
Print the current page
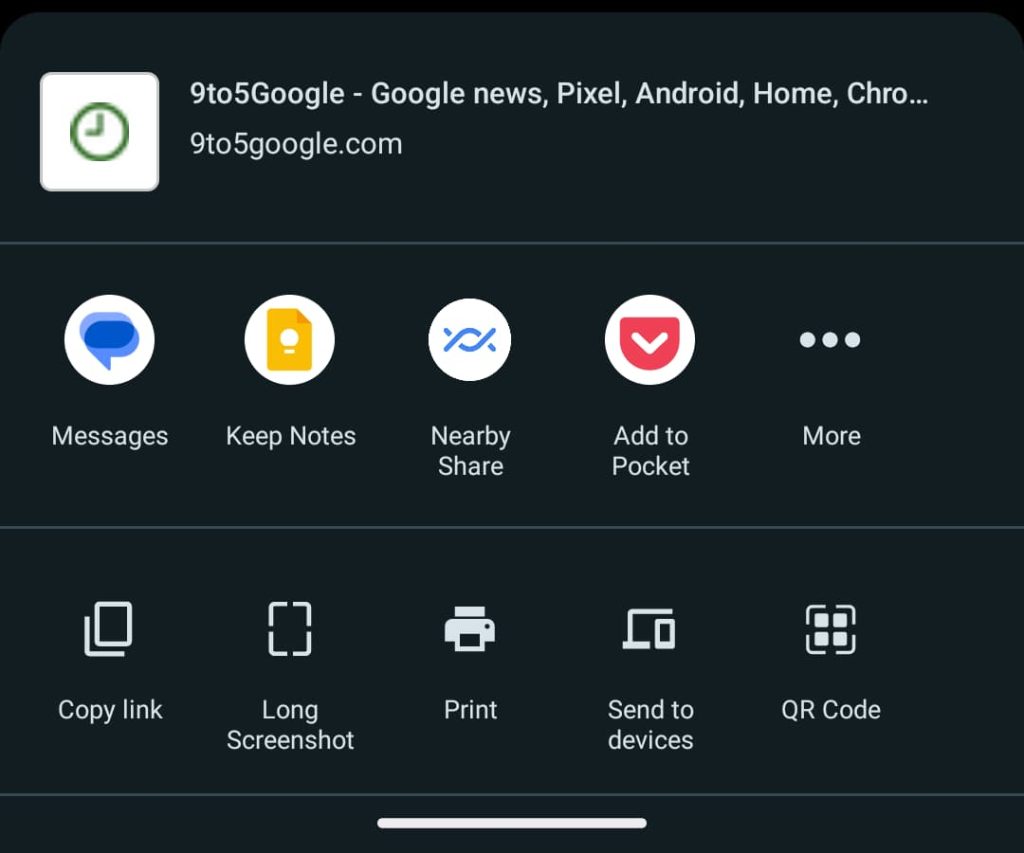(470, 630)
